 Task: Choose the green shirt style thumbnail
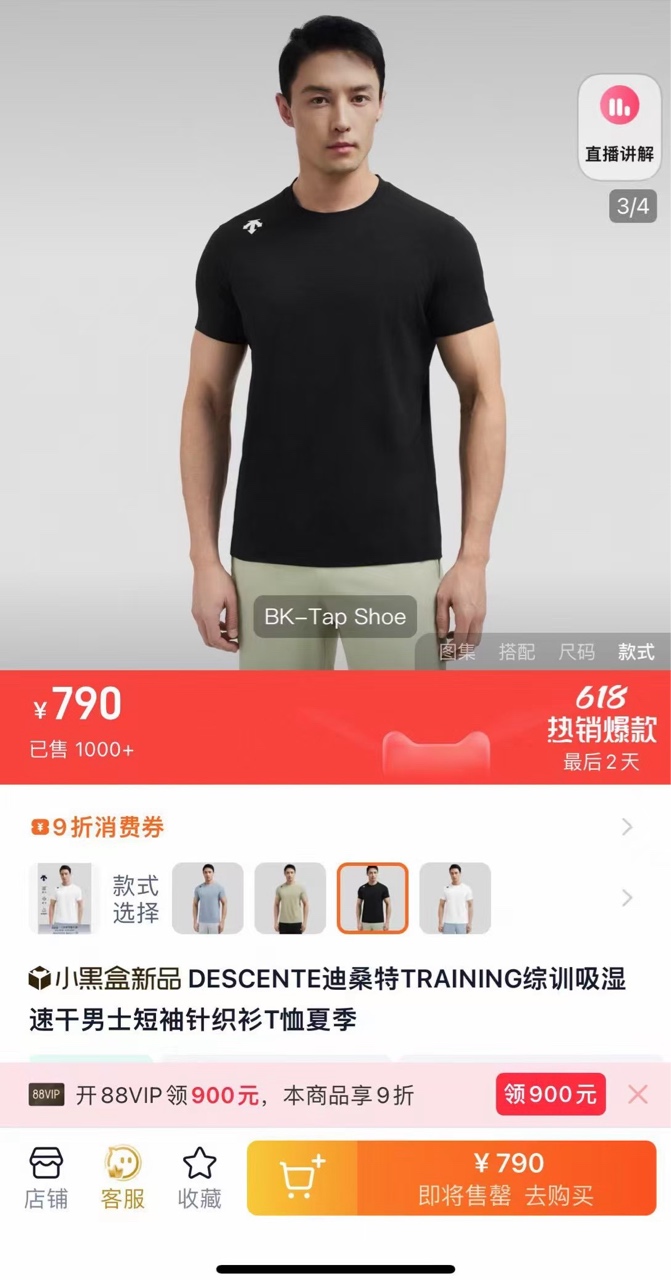point(290,898)
